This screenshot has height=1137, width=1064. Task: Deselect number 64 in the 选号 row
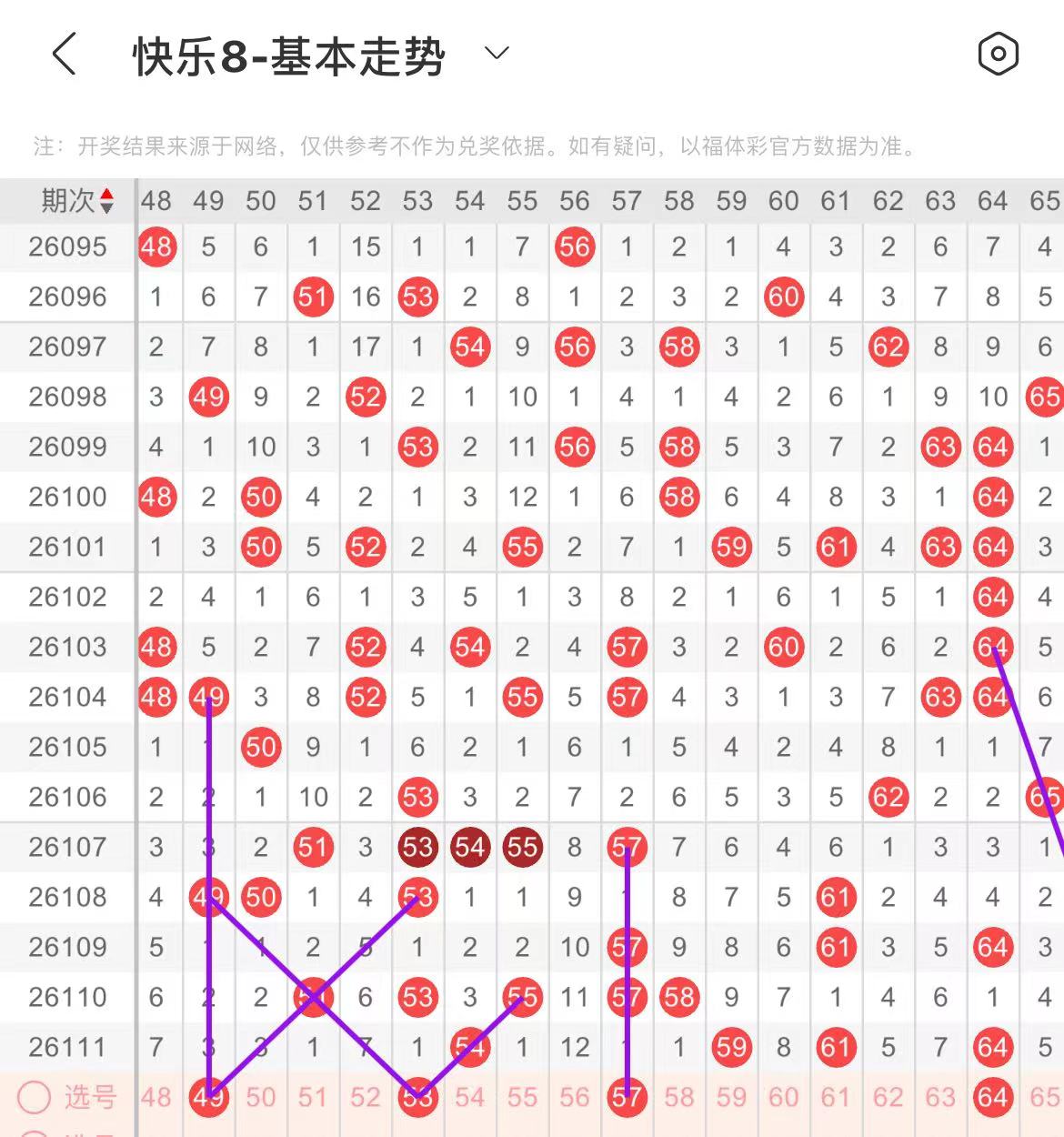993,1097
